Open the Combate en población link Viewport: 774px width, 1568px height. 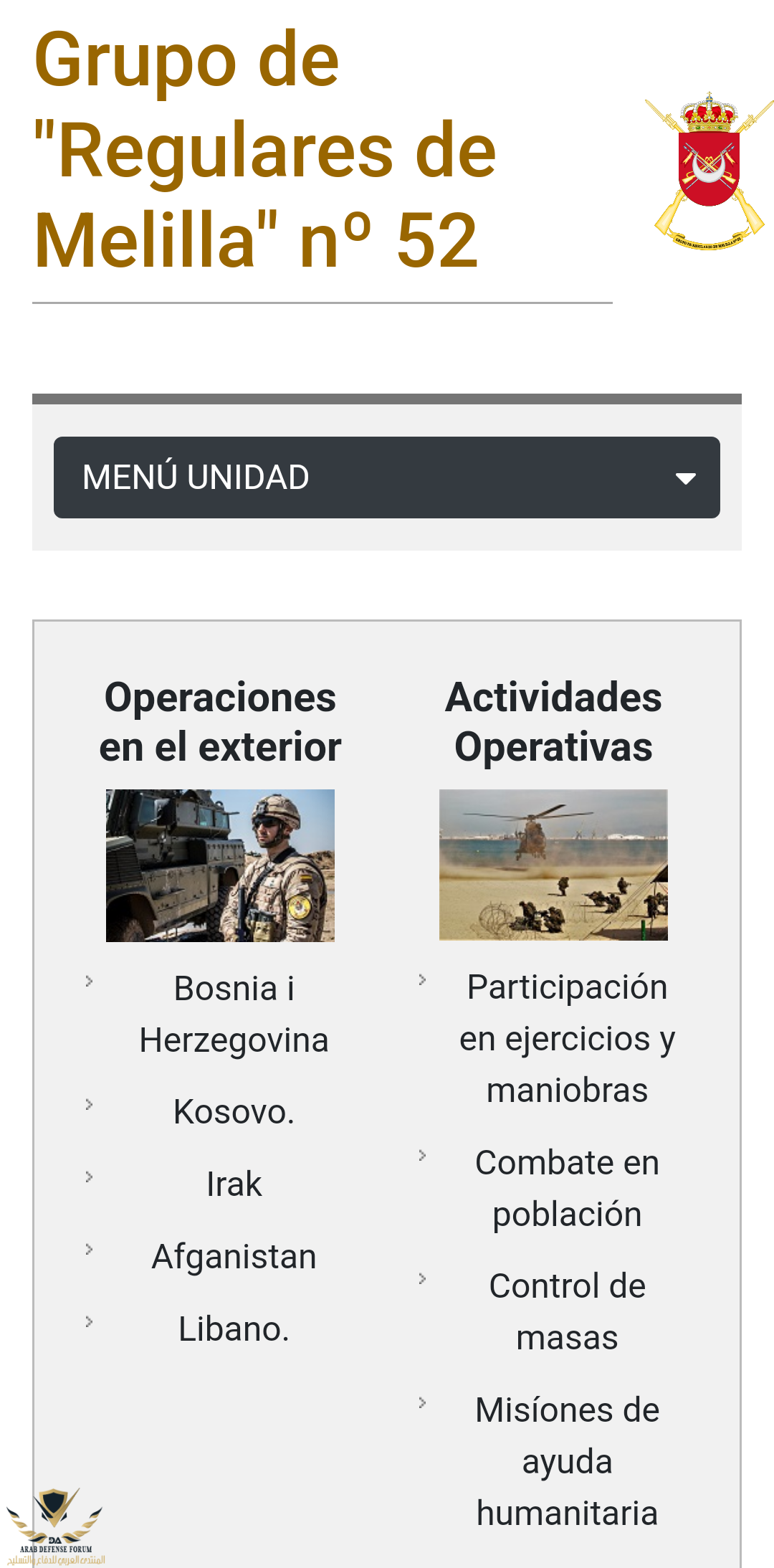pyautogui.click(x=566, y=1188)
